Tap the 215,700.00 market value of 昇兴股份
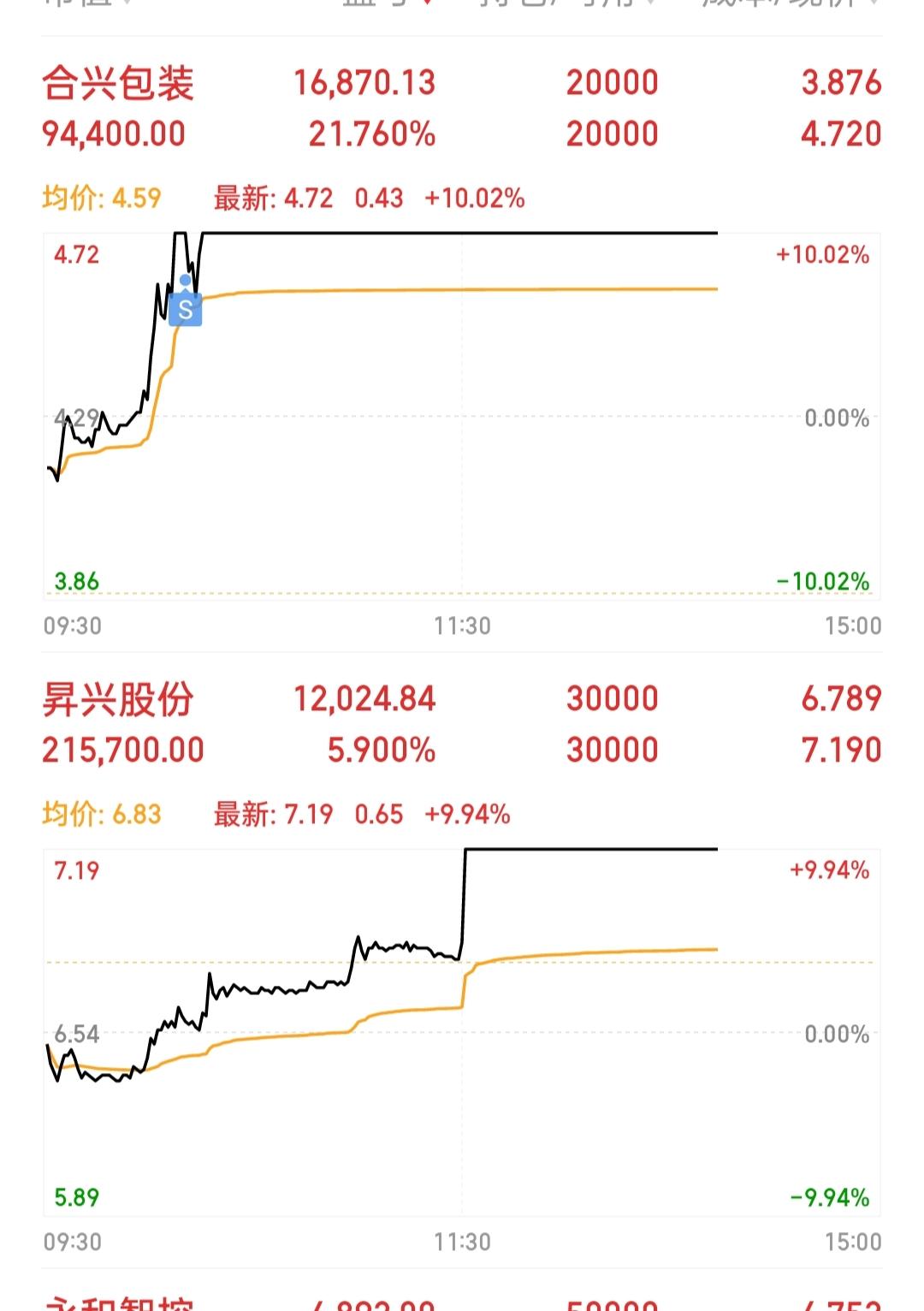The height and width of the screenshot is (1311, 924). point(123,748)
